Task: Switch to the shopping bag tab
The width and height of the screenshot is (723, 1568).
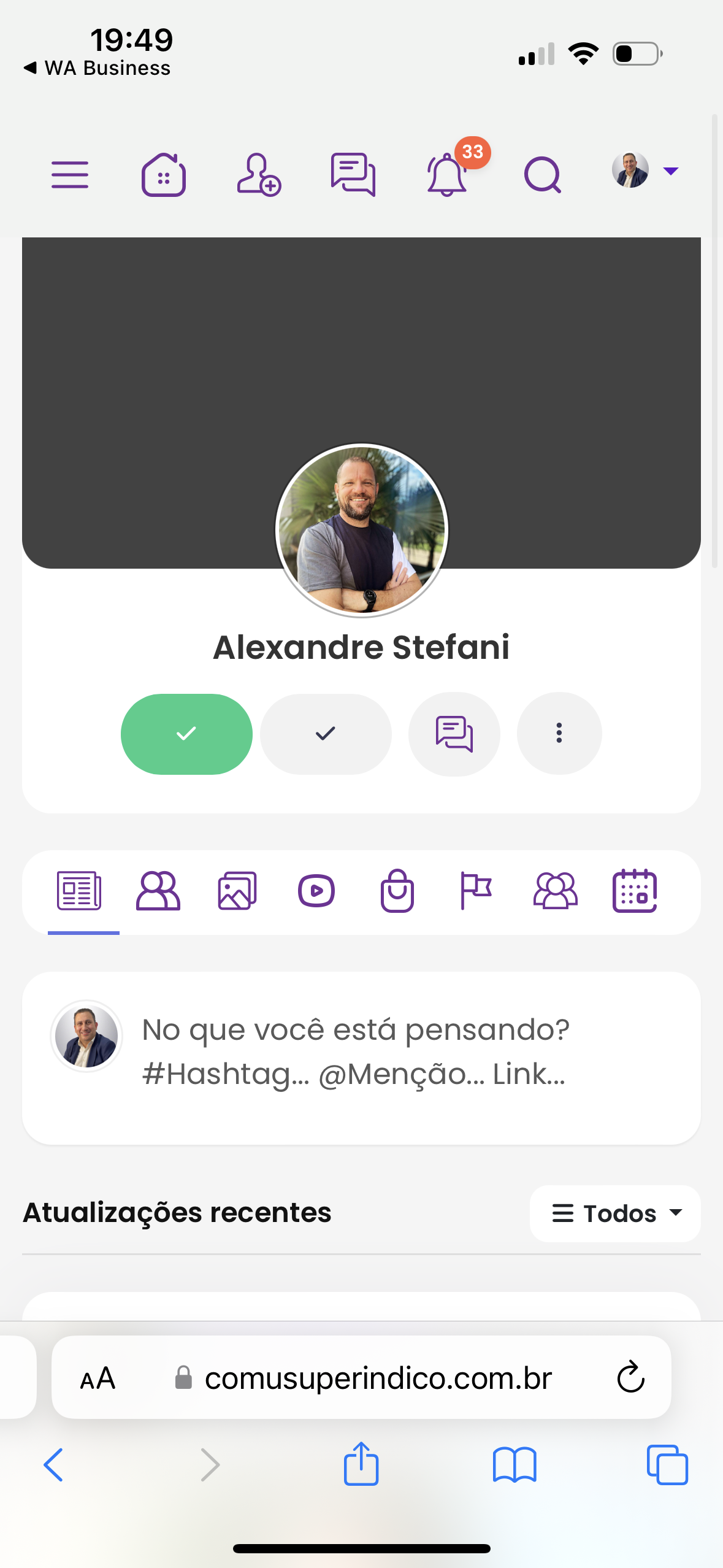Action: tap(397, 891)
